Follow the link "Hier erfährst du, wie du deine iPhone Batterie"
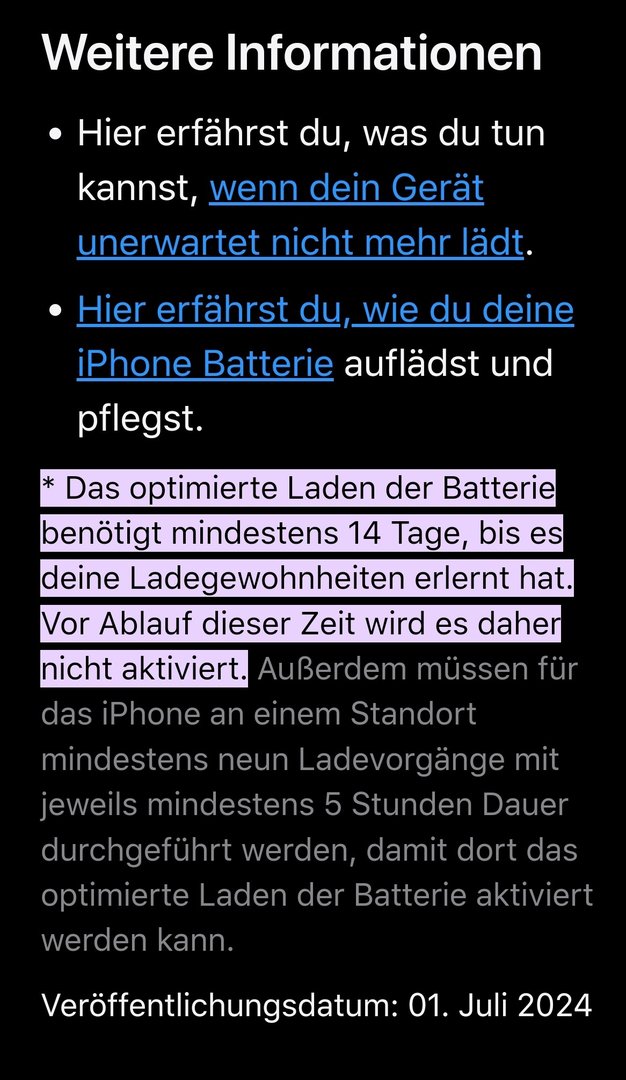The image size is (626, 1080). point(325,310)
